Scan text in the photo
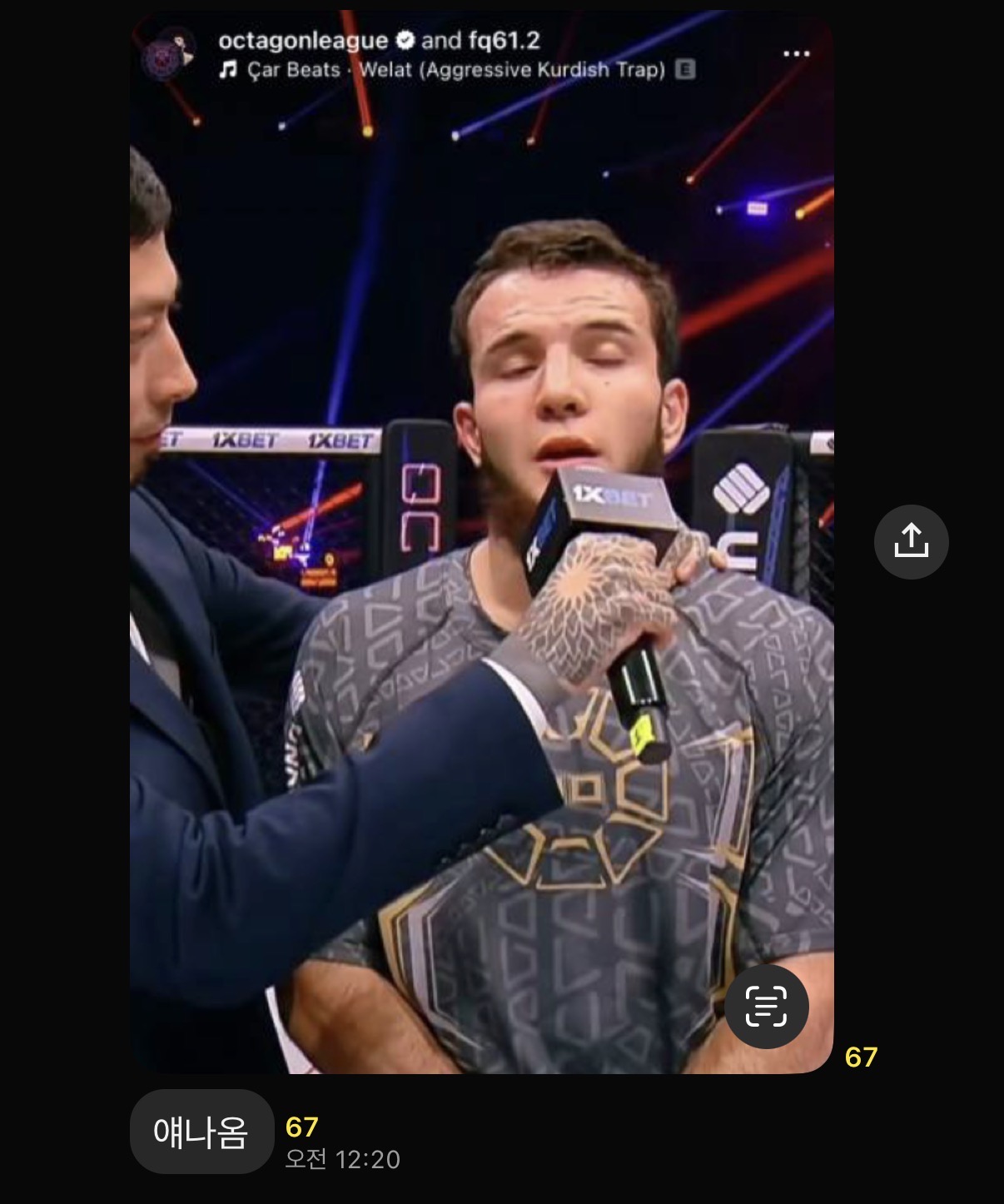Image resolution: width=1004 pixels, height=1204 pixels. click(x=766, y=1007)
